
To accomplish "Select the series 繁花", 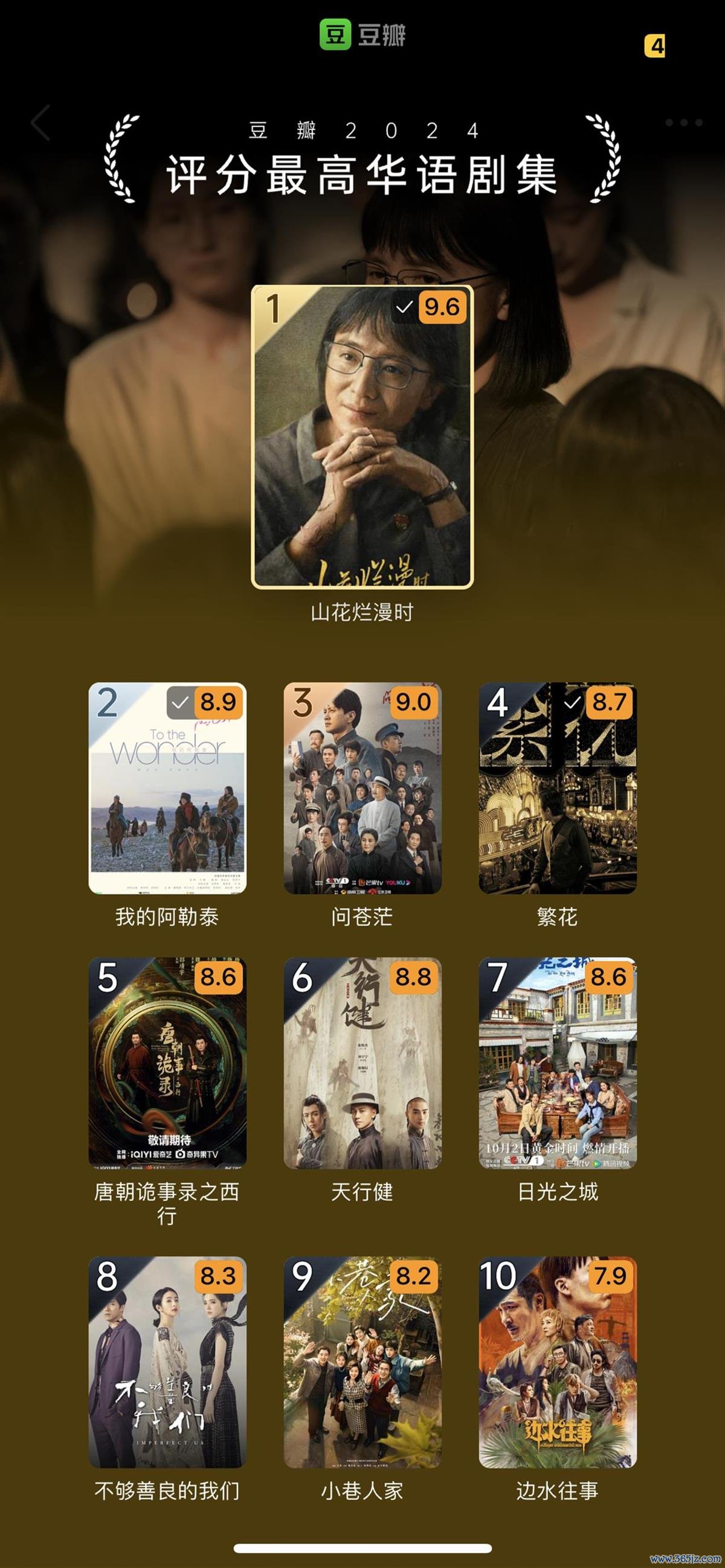I will (558, 789).
